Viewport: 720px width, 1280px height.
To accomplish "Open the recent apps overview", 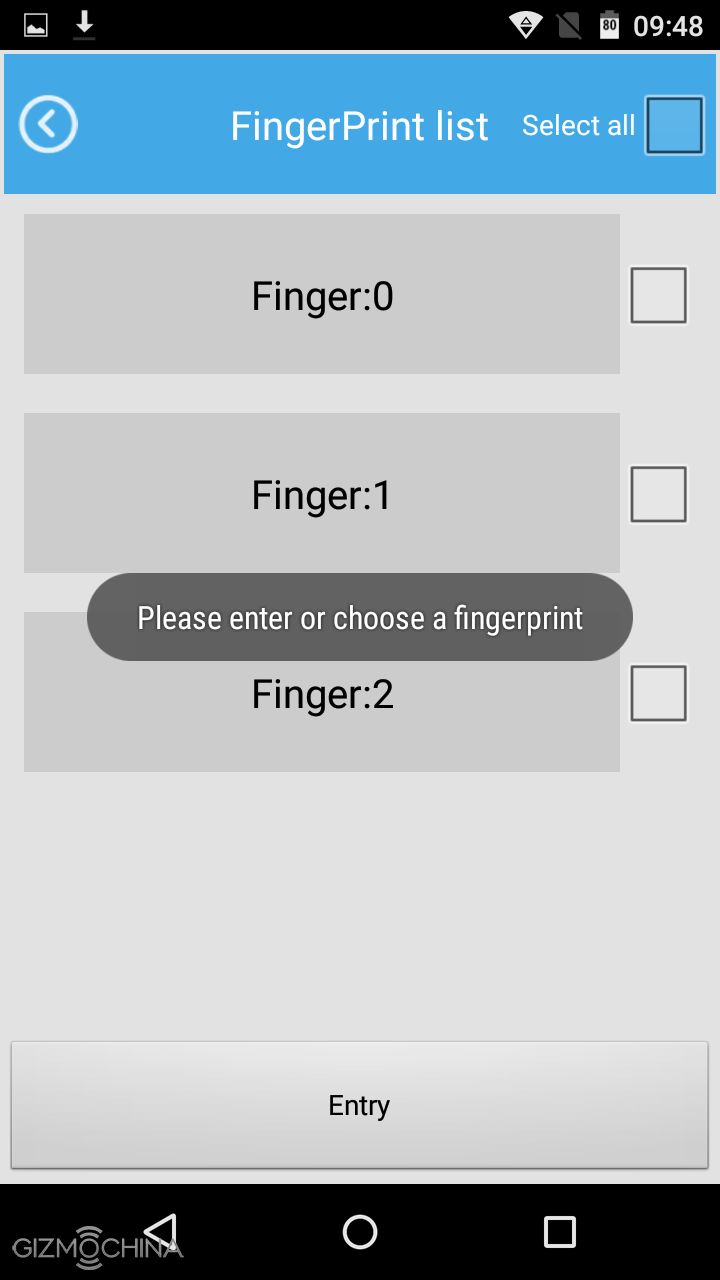I will coord(560,1232).
